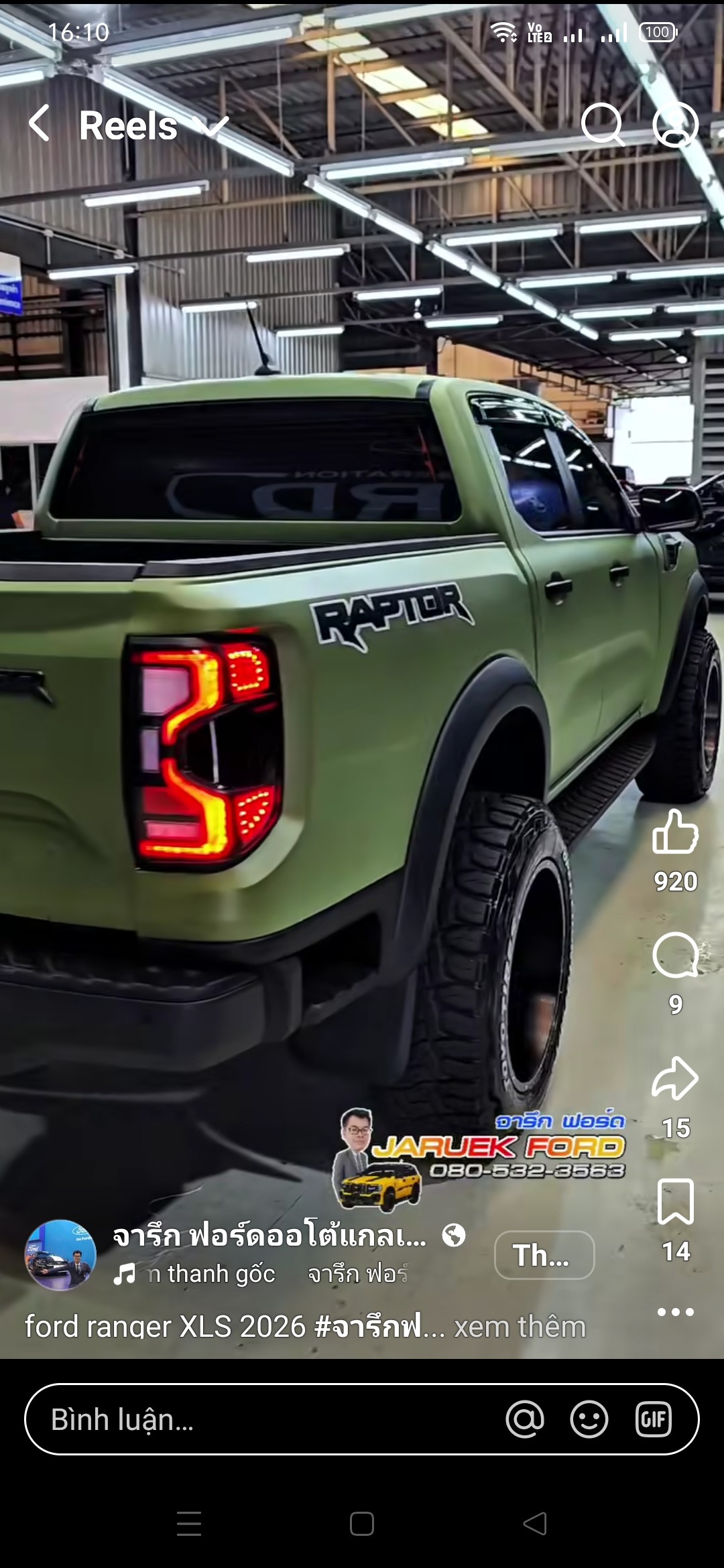Image resolution: width=724 pixels, height=1568 pixels.
Task: Save reel with bookmark icon
Action: point(675,1202)
